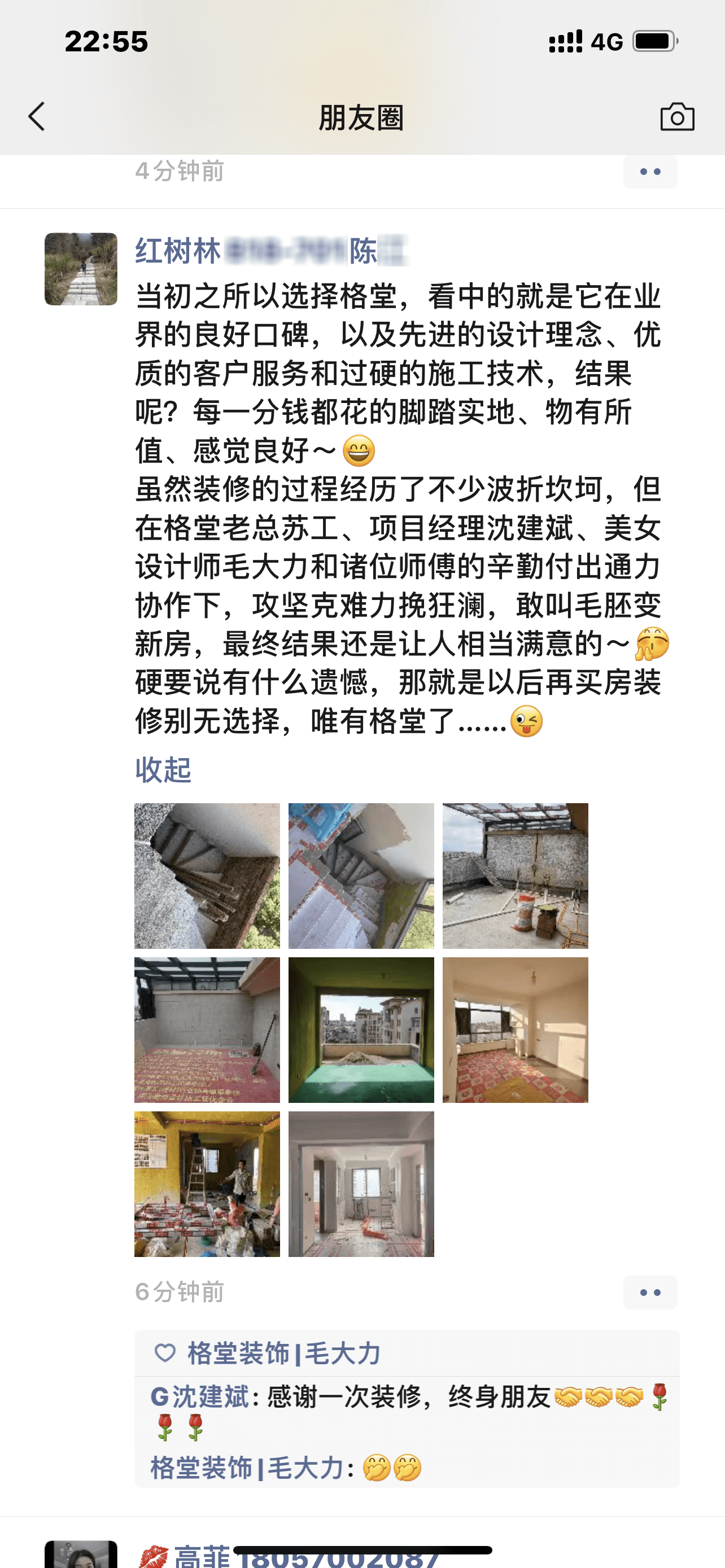Go back from 朋友圈
Viewport: 725px width, 1568px height.
tap(37, 117)
